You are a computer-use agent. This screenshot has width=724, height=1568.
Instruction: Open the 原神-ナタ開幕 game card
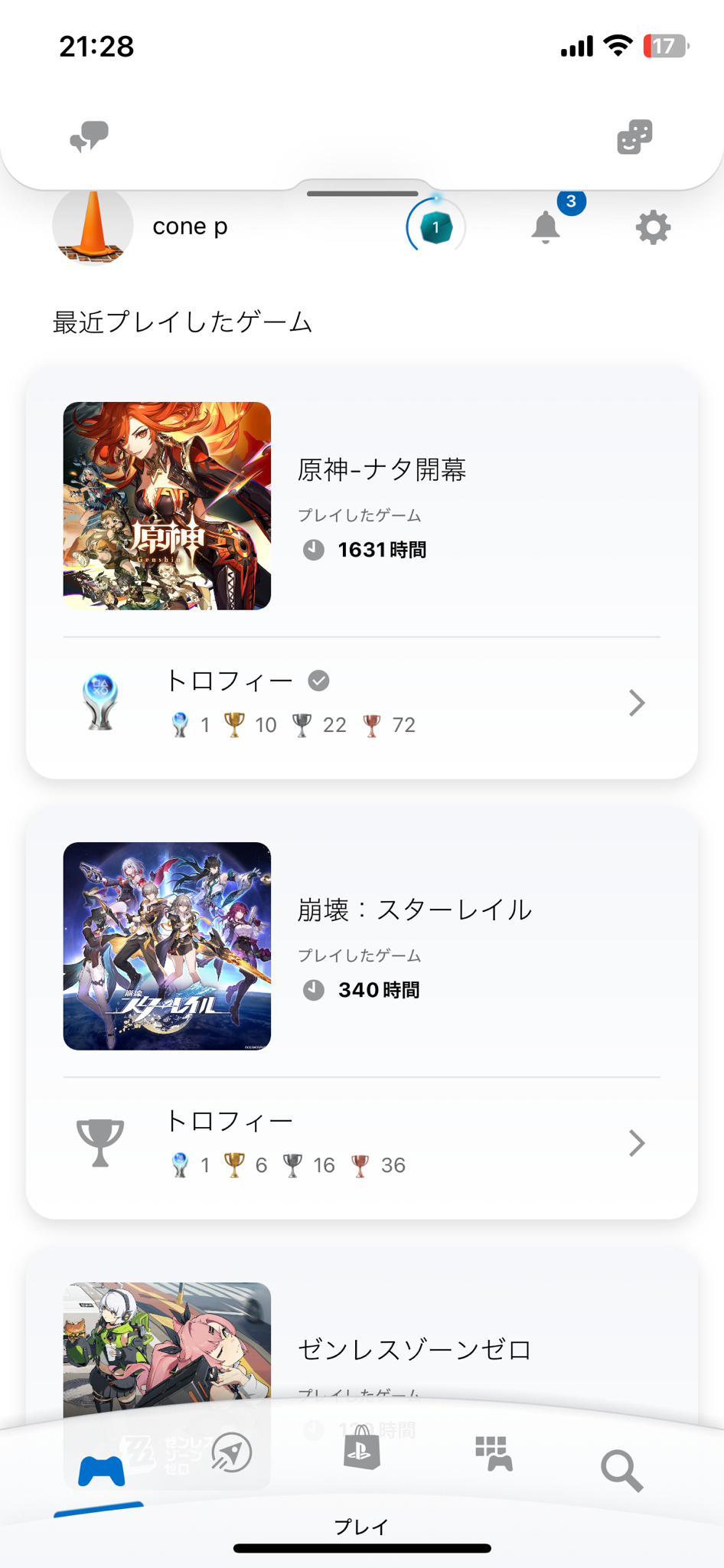(x=362, y=506)
